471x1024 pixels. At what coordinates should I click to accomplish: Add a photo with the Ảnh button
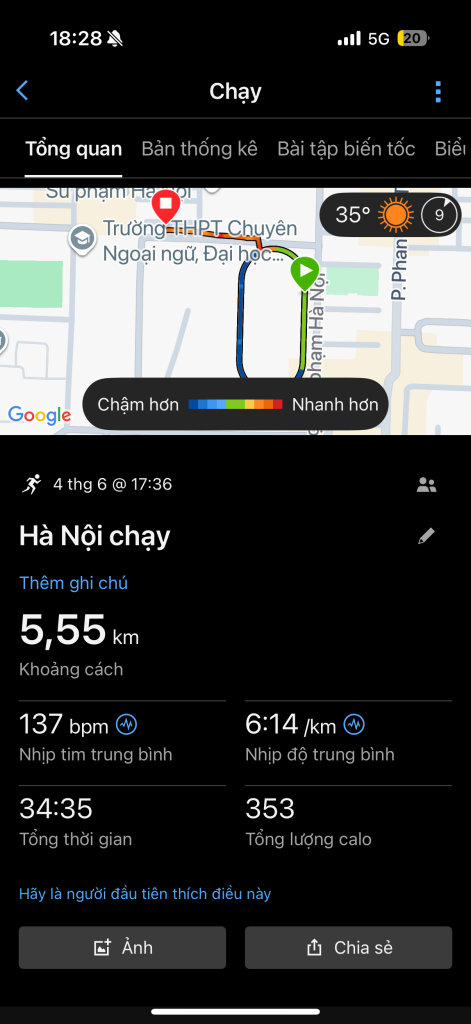tap(122, 948)
